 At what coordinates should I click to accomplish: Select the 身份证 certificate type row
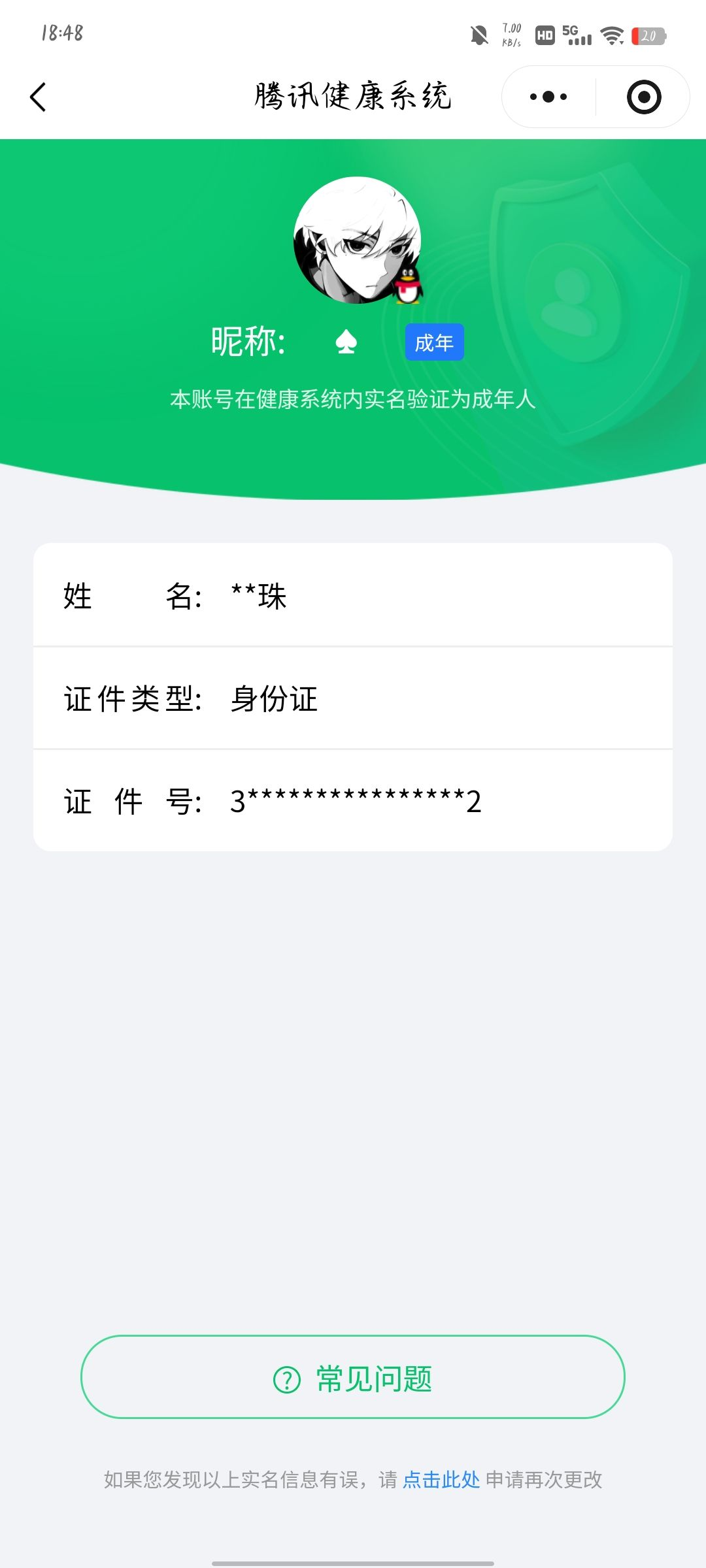click(353, 698)
